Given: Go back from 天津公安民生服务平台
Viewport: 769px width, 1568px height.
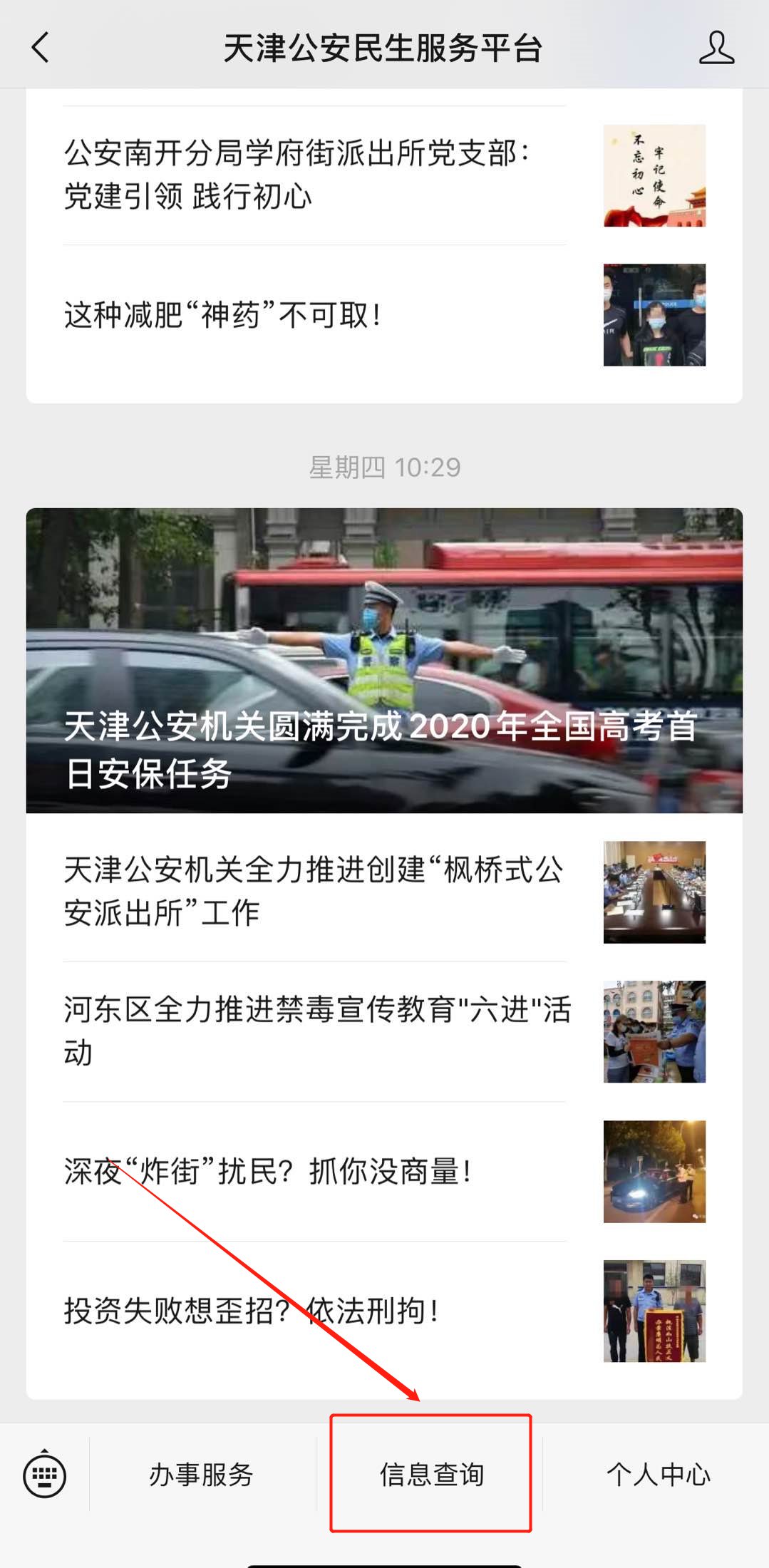Looking at the screenshot, I should 41,48.
